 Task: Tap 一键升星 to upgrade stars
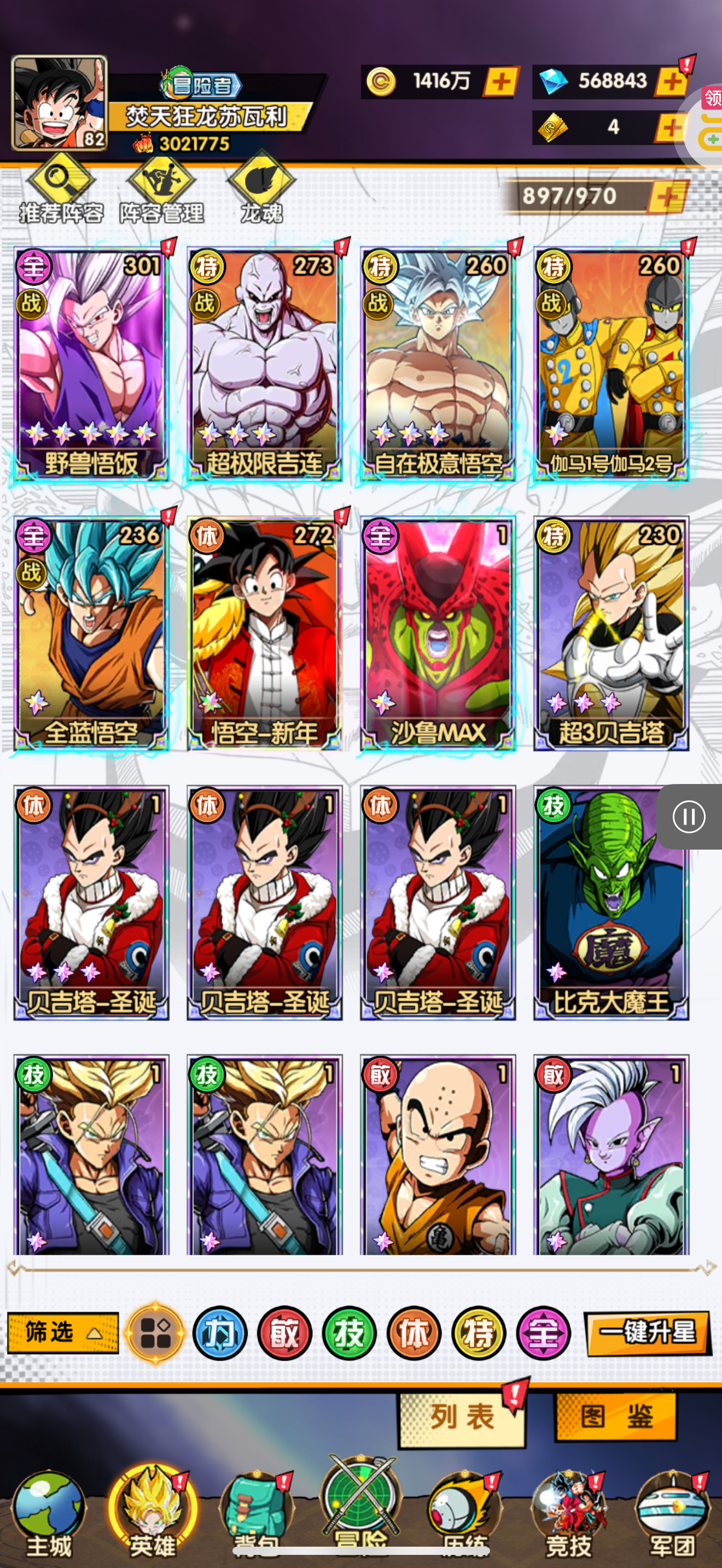[648, 1332]
